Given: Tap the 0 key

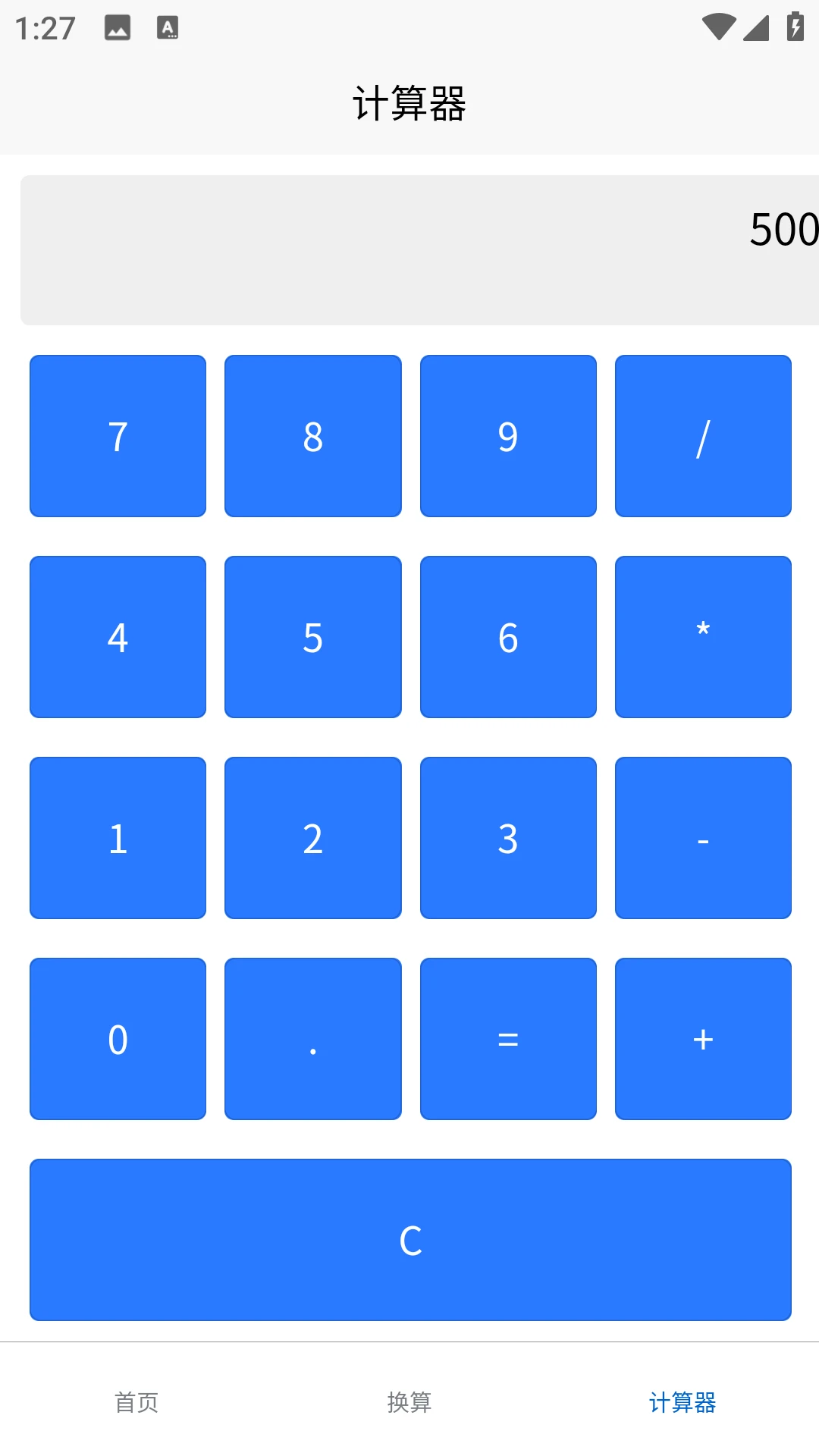Looking at the screenshot, I should click(118, 1039).
